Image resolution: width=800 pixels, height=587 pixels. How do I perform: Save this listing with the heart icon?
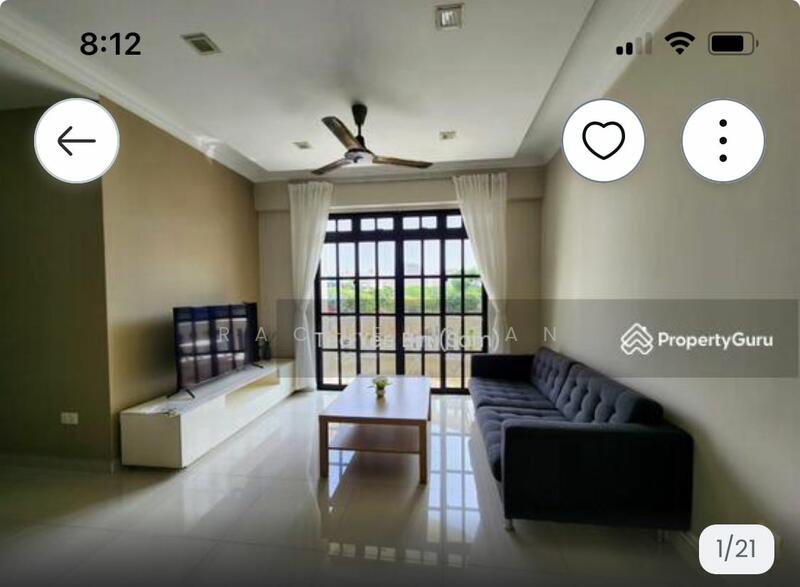point(603,141)
